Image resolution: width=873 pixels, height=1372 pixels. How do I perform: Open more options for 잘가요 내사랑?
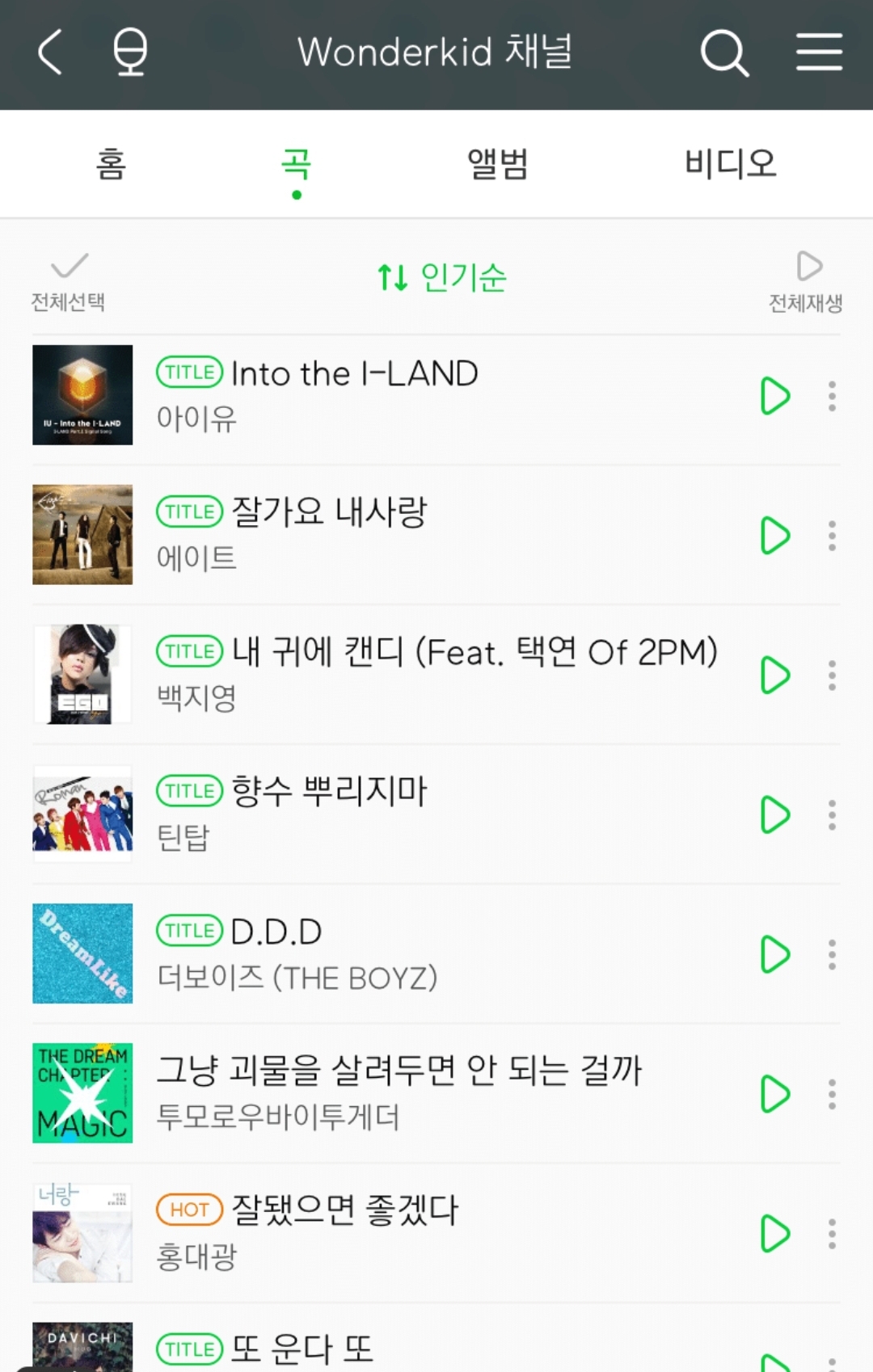tap(832, 536)
